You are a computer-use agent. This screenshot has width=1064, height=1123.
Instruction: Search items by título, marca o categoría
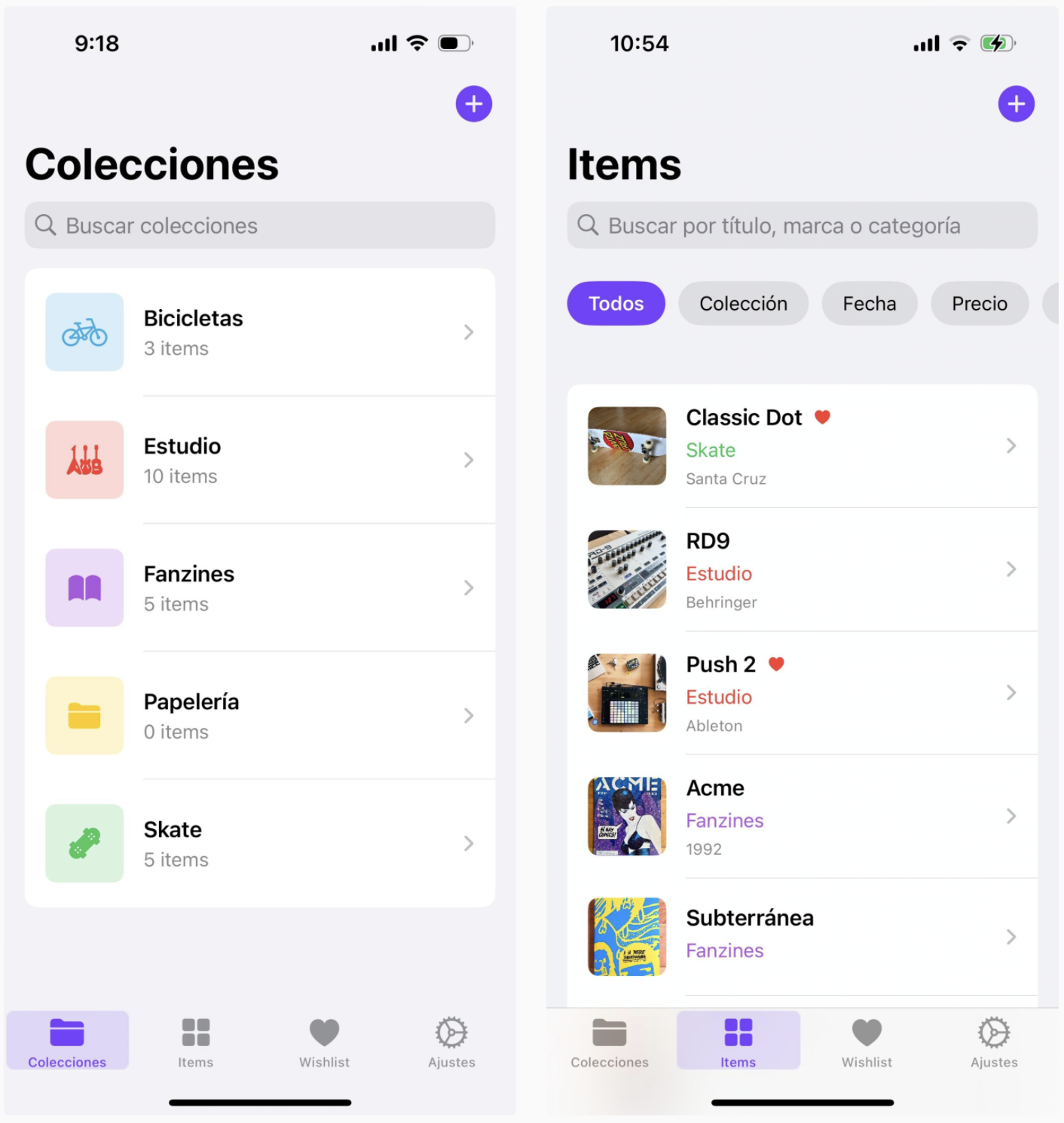802,225
